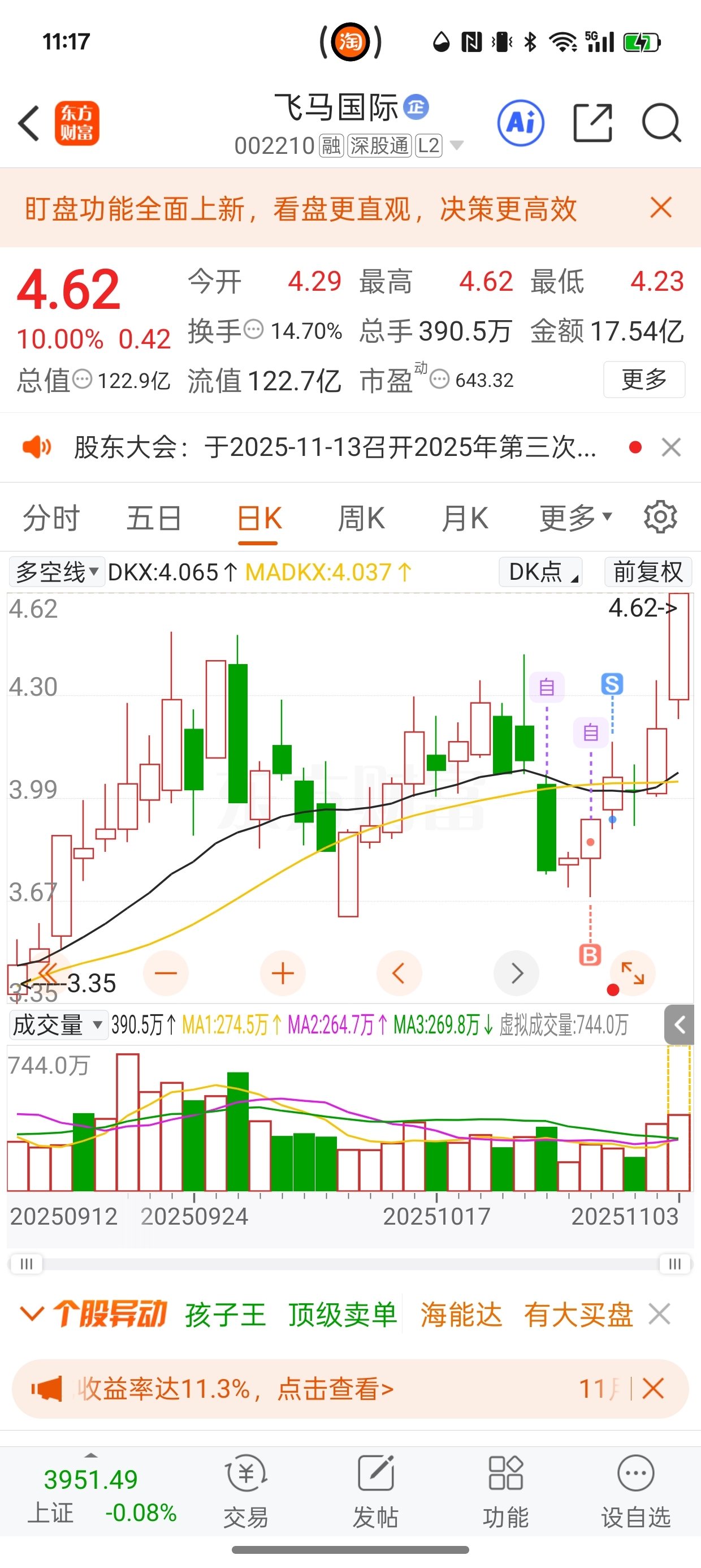This screenshot has height=1568, width=701.
Task: Tap 更多 for more quote data
Action: point(644,380)
